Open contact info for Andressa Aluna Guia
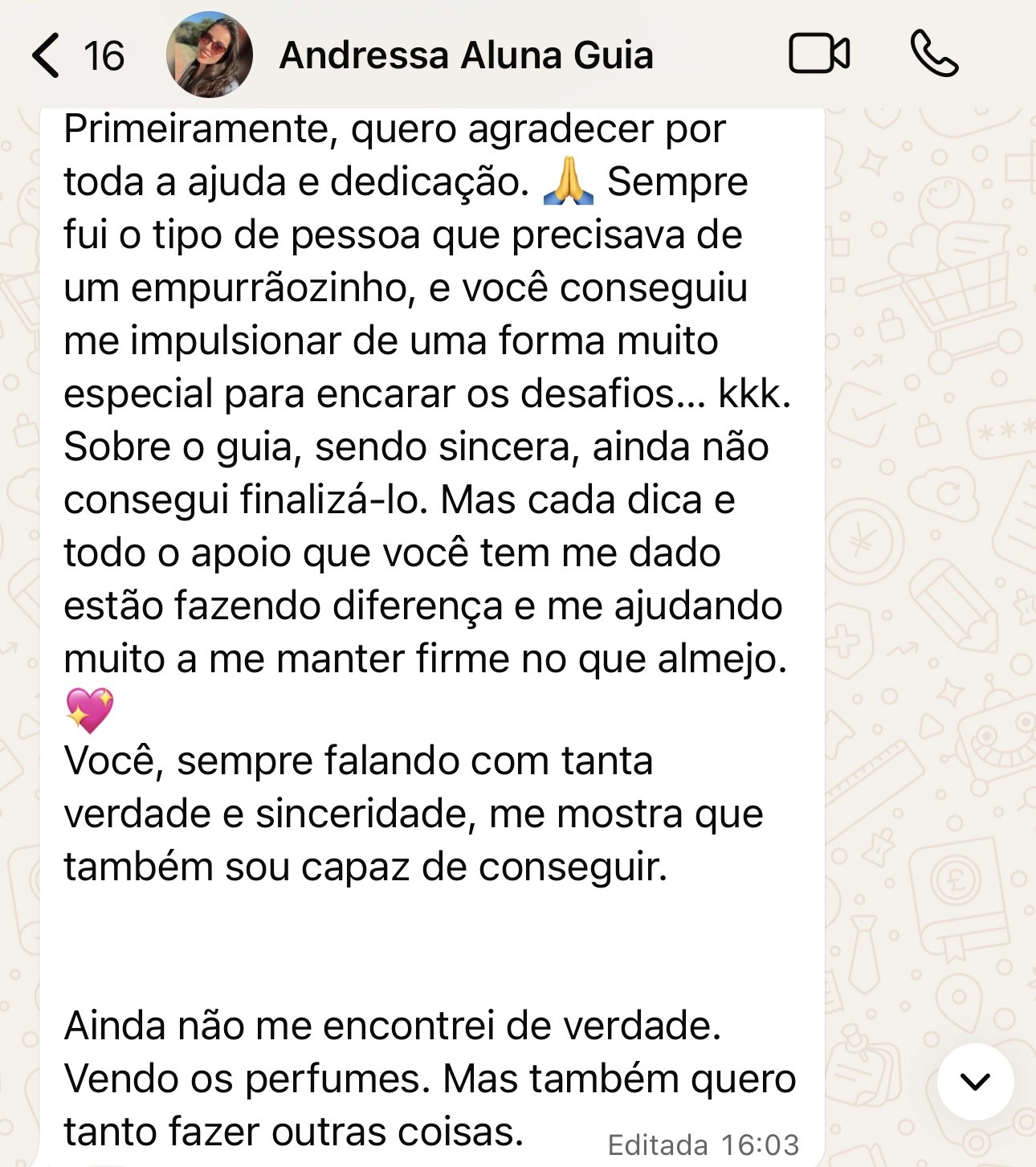Screen dimensions: 1036x1167 [x=466, y=55]
